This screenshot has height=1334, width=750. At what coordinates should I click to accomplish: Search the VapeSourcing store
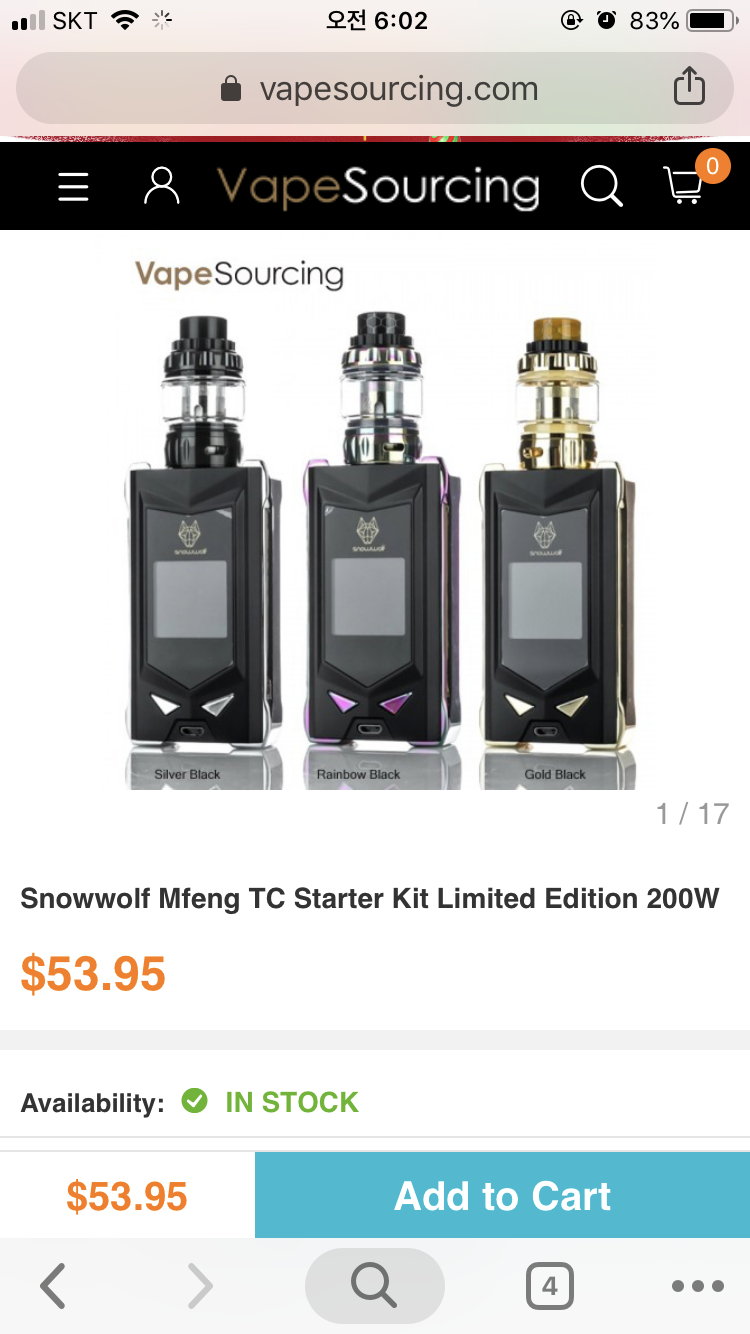coord(601,187)
